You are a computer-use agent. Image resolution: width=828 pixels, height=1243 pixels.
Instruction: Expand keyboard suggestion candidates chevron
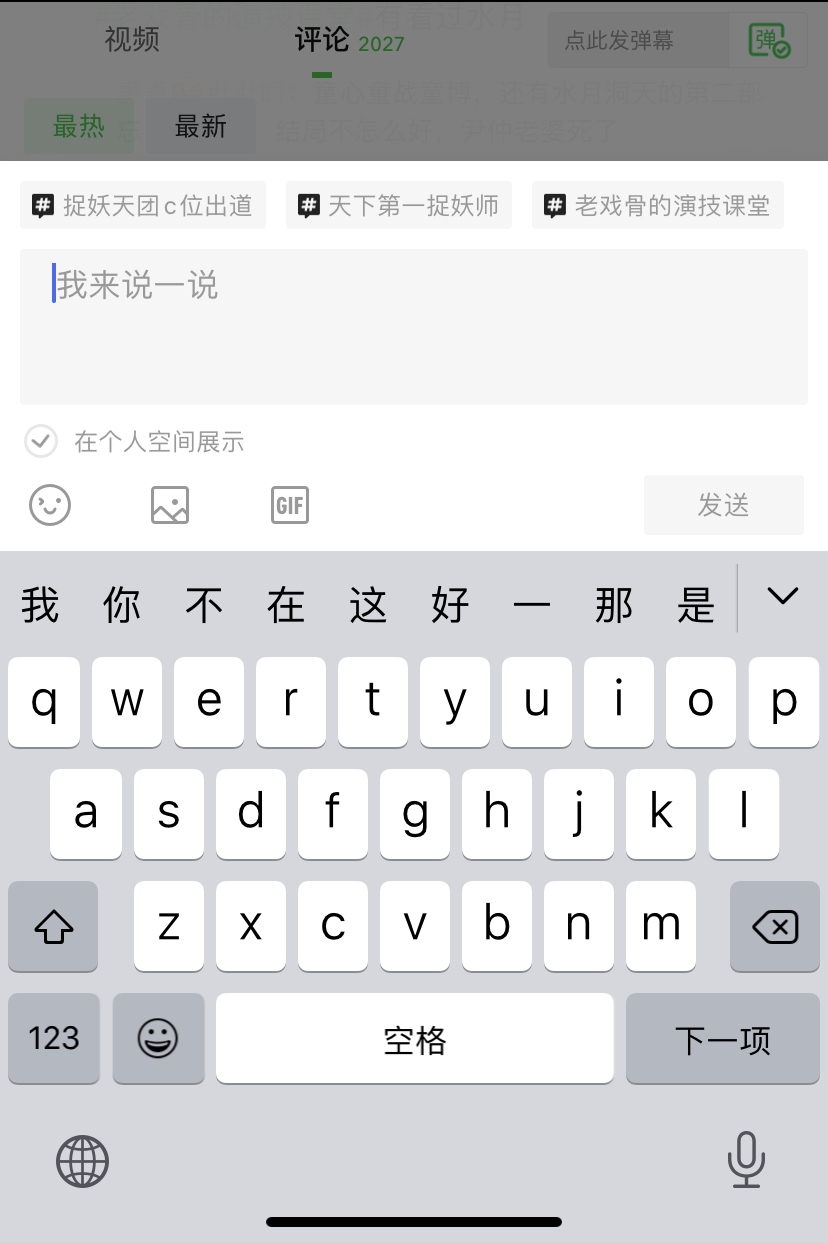point(782,597)
